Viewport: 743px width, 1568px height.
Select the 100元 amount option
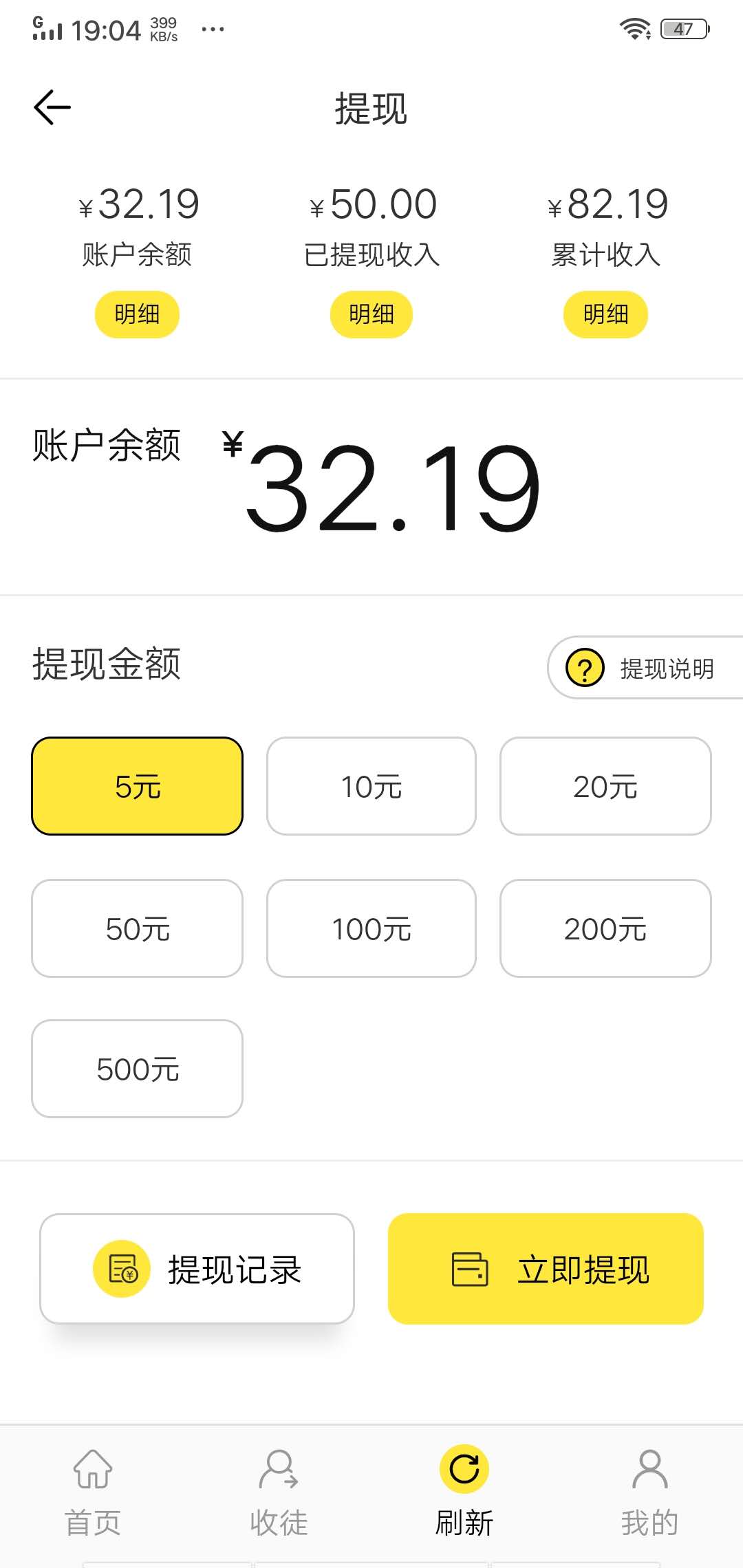coord(370,928)
